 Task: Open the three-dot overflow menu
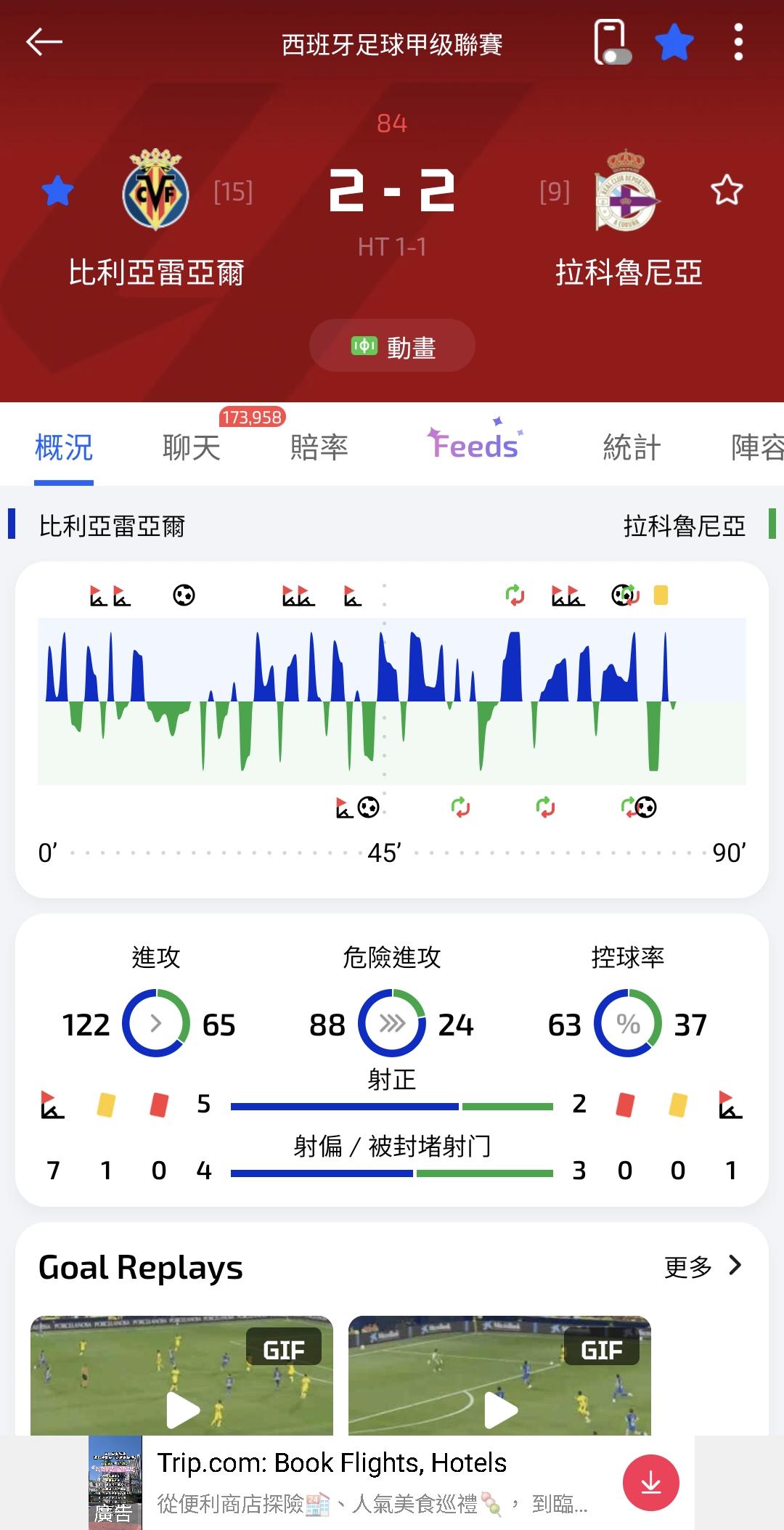coord(738,42)
